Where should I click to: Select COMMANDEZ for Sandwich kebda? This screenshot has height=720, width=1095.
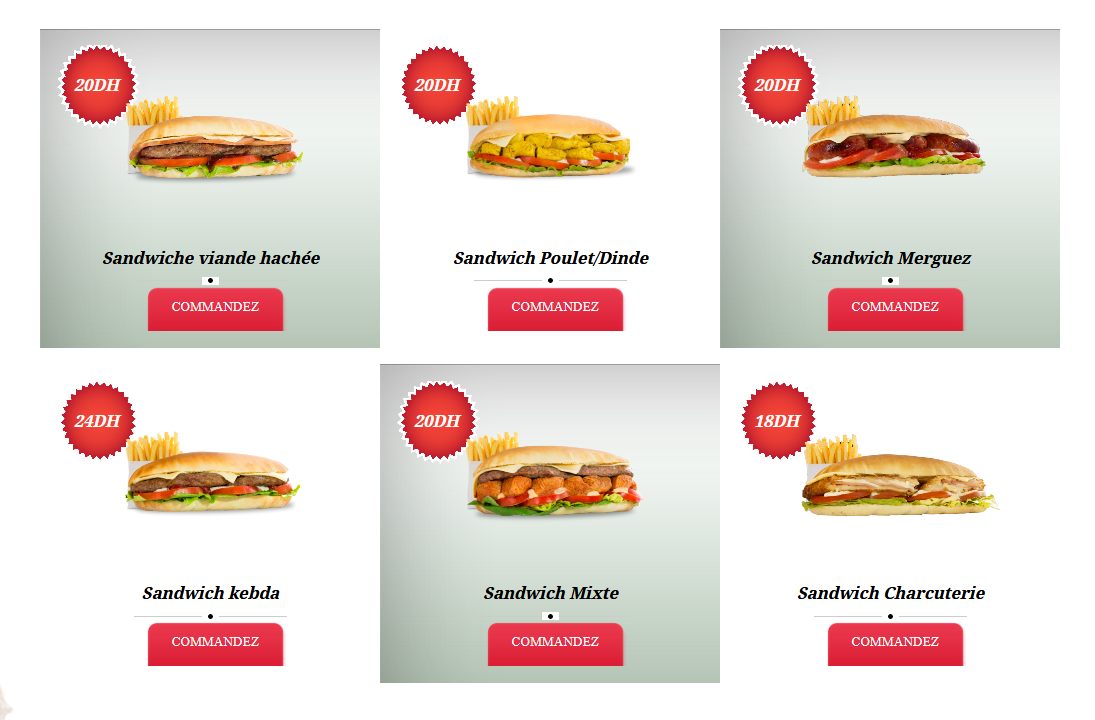pyautogui.click(x=215, y=643)
